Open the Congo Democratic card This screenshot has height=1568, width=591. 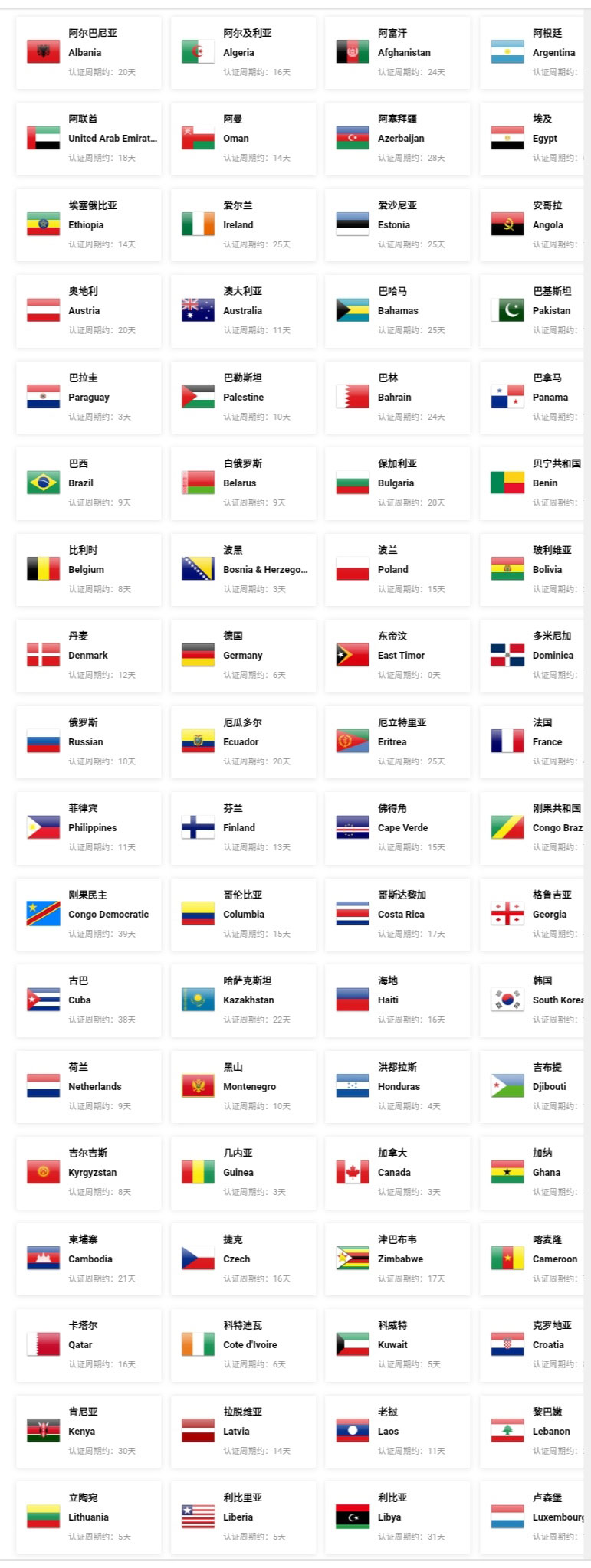click(88, 914)
